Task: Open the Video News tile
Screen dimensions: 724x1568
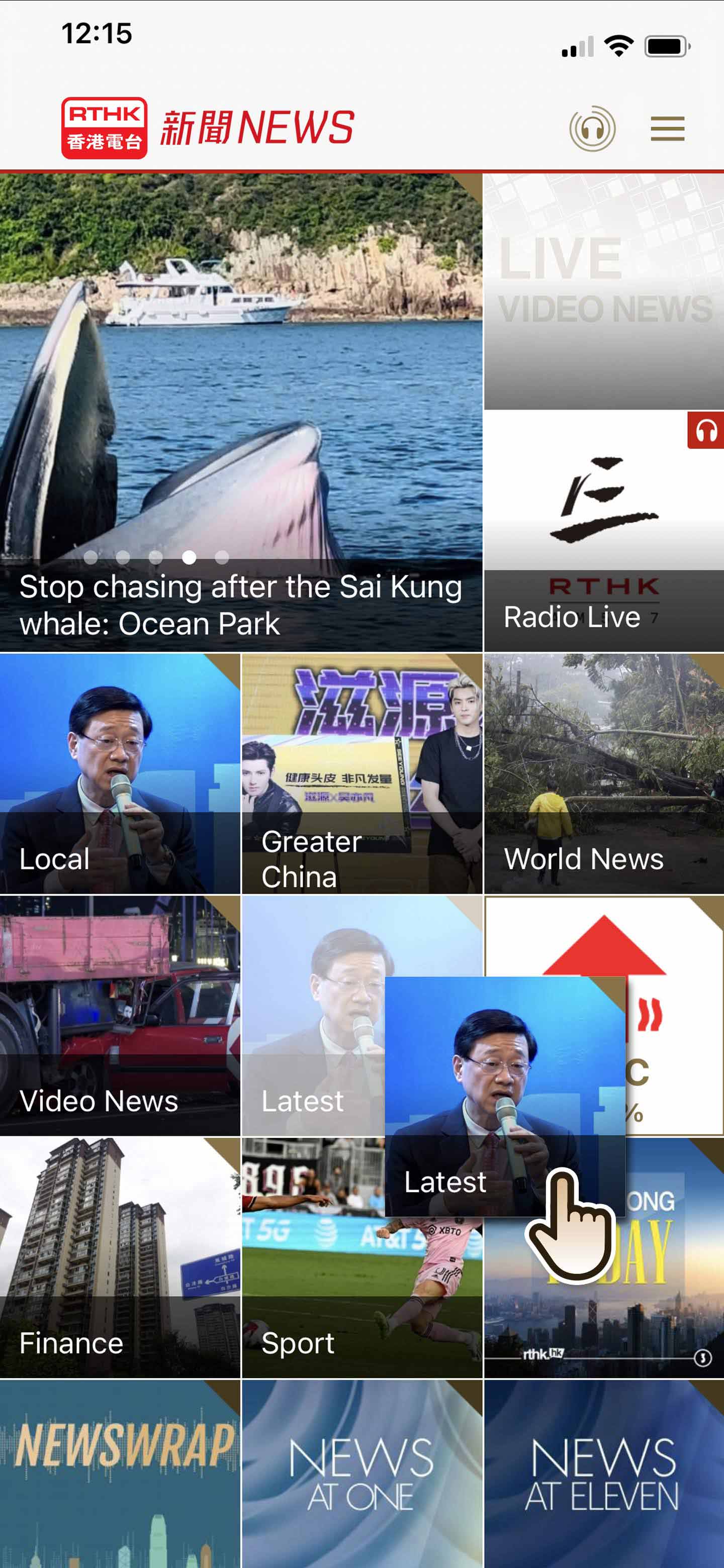Action: pyautogui.click(x=120, y=1015)
